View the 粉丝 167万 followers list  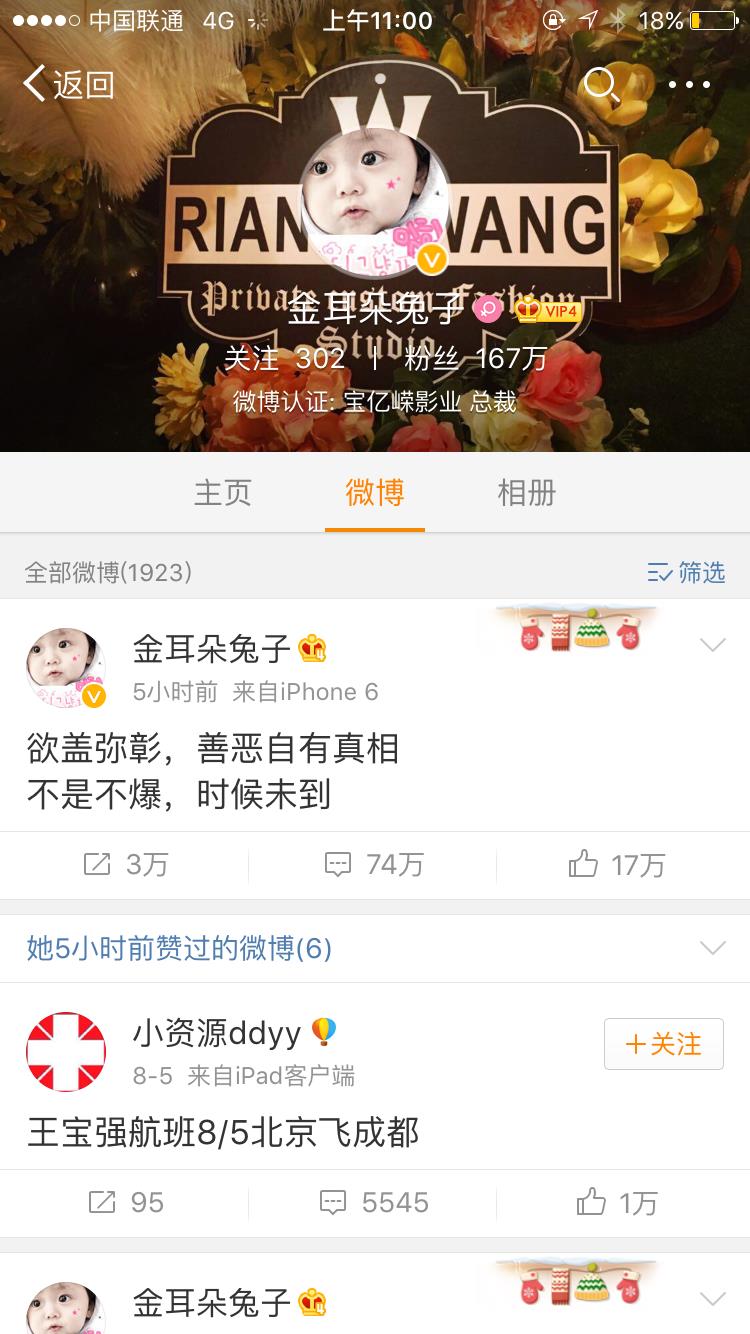[x=475, y=359]
